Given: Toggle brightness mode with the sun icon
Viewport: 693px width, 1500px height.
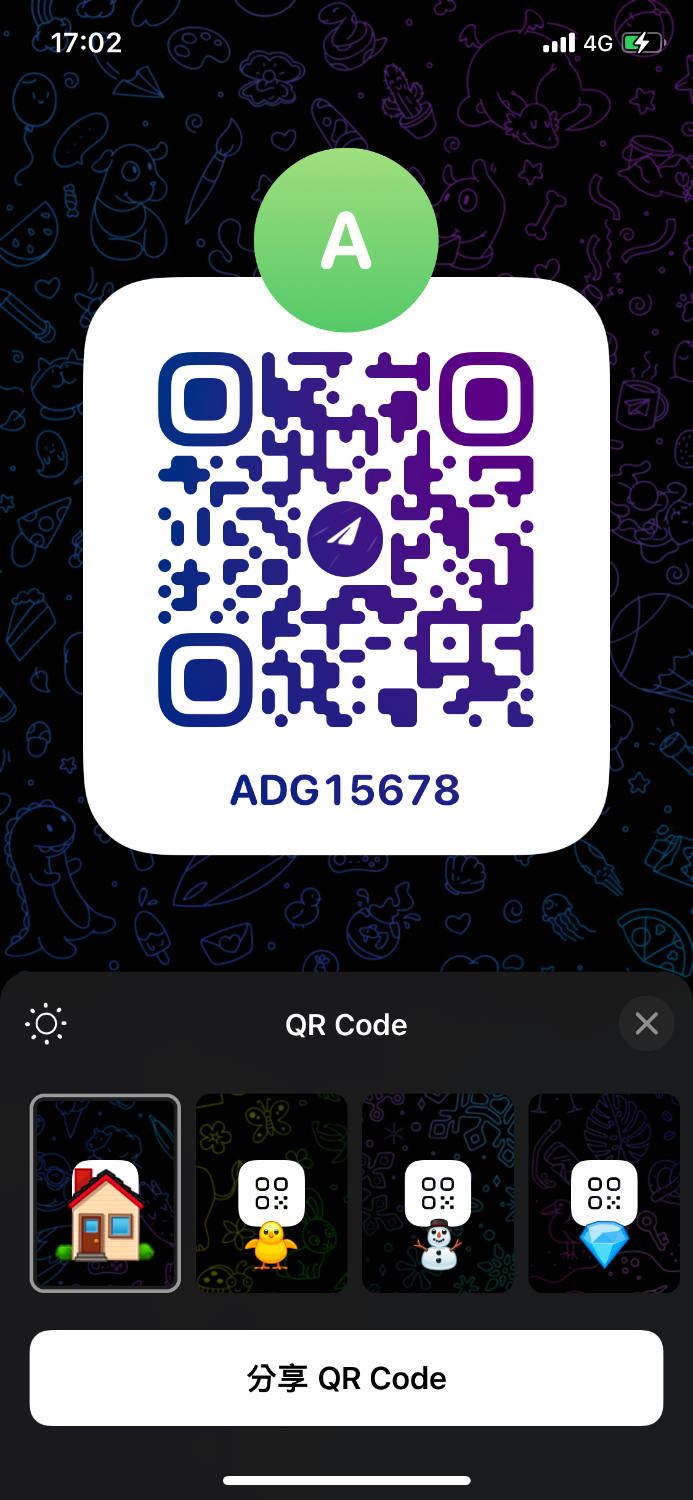Looking at the screenshot, I should pyautogui.click(x=46, y=1024).
